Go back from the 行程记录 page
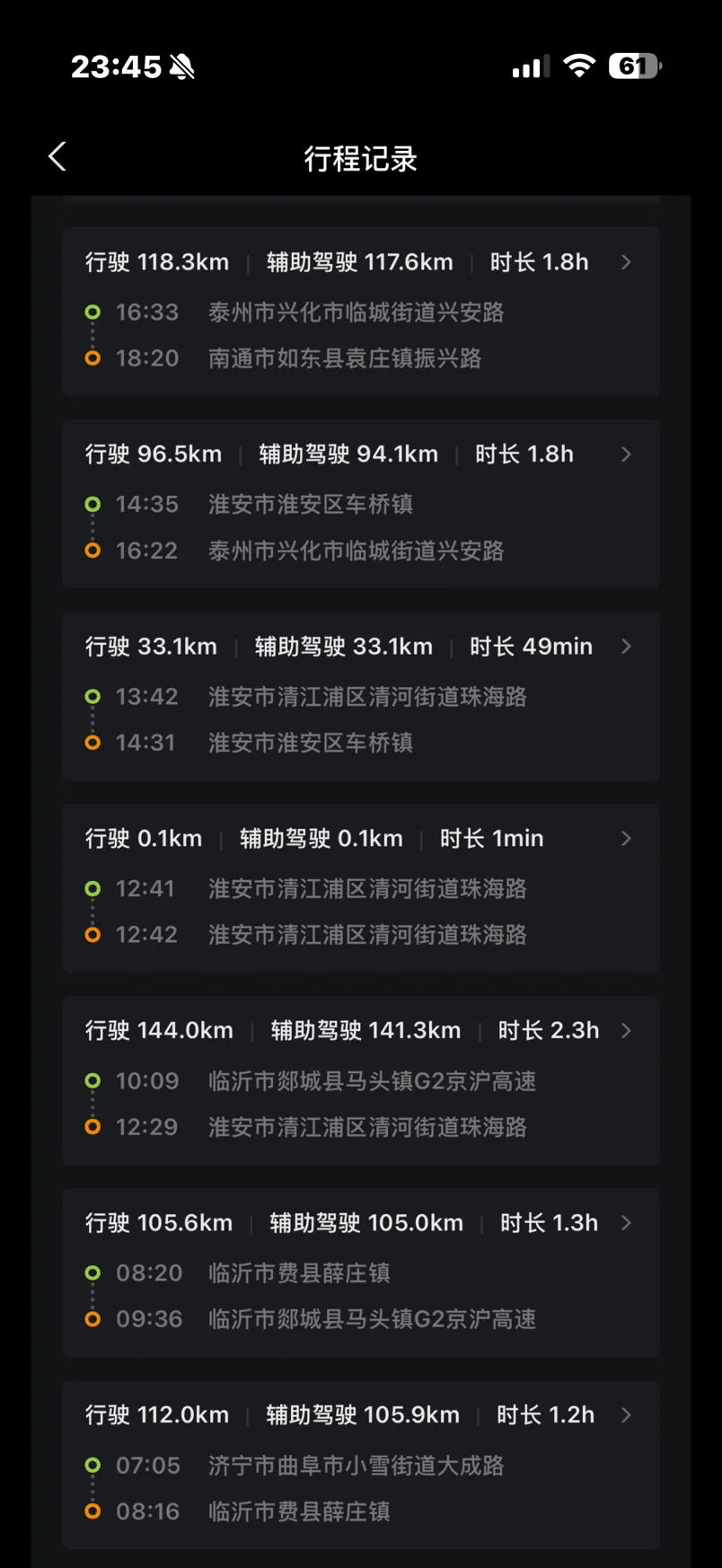Image resolution: width=722 pixels, height=1568 pixels. coord(57,157)
